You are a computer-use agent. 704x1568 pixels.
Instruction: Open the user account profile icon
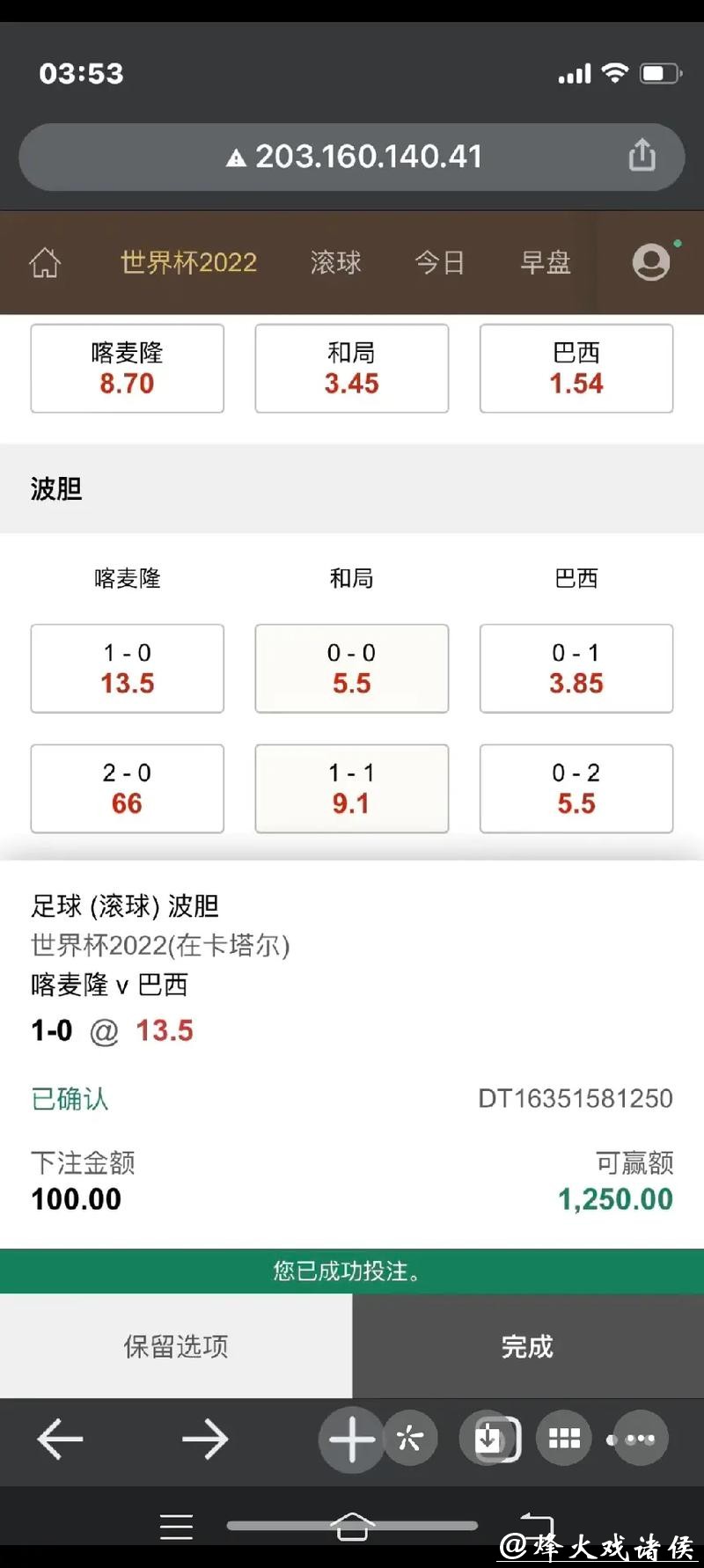[651, 262]
